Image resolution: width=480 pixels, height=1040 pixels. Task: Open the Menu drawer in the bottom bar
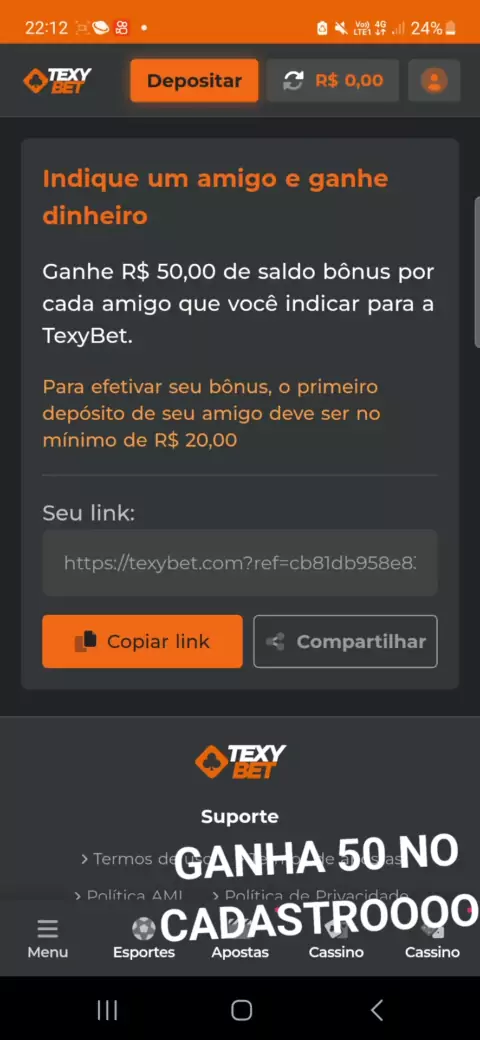pyautogui.click(x=48, y=939)
